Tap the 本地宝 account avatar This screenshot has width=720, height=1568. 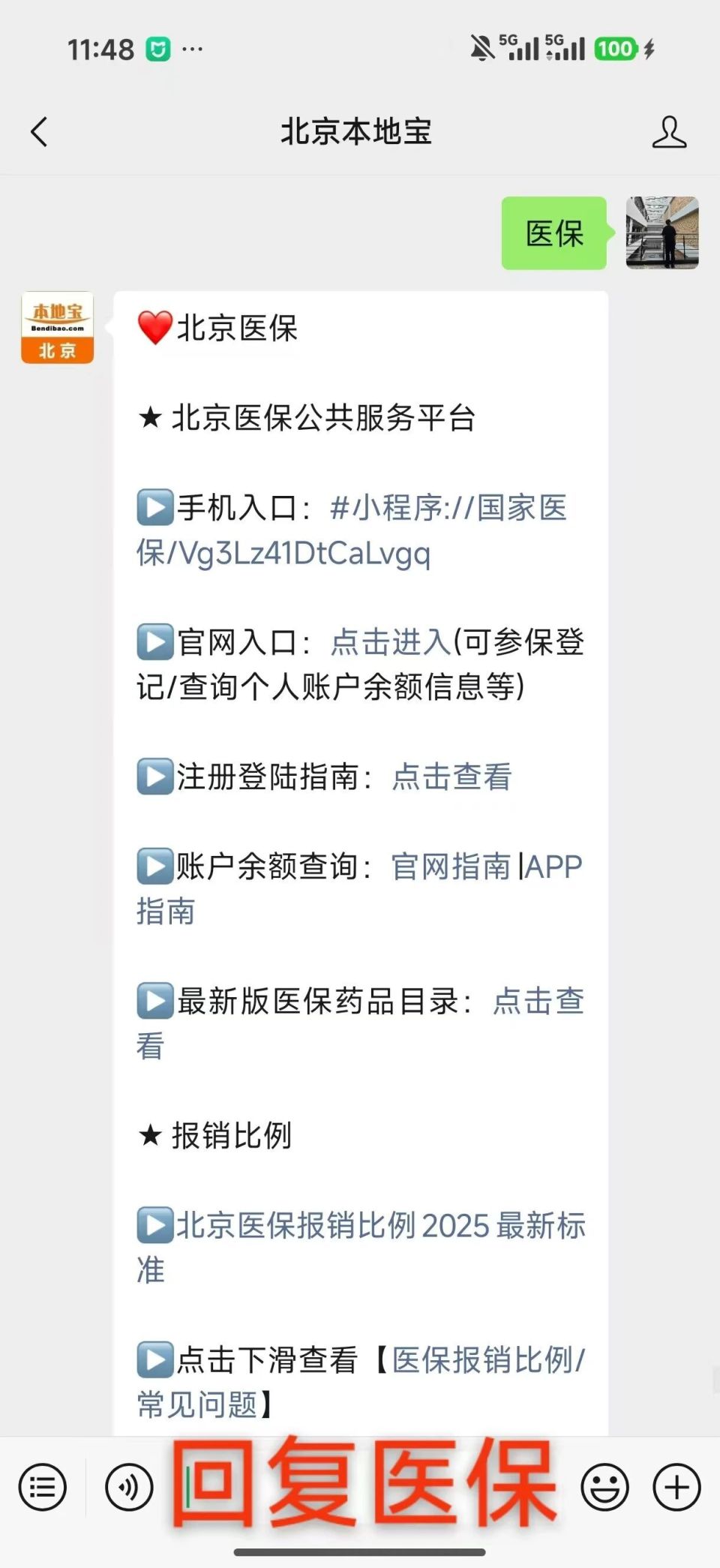[x=56, y=328]
